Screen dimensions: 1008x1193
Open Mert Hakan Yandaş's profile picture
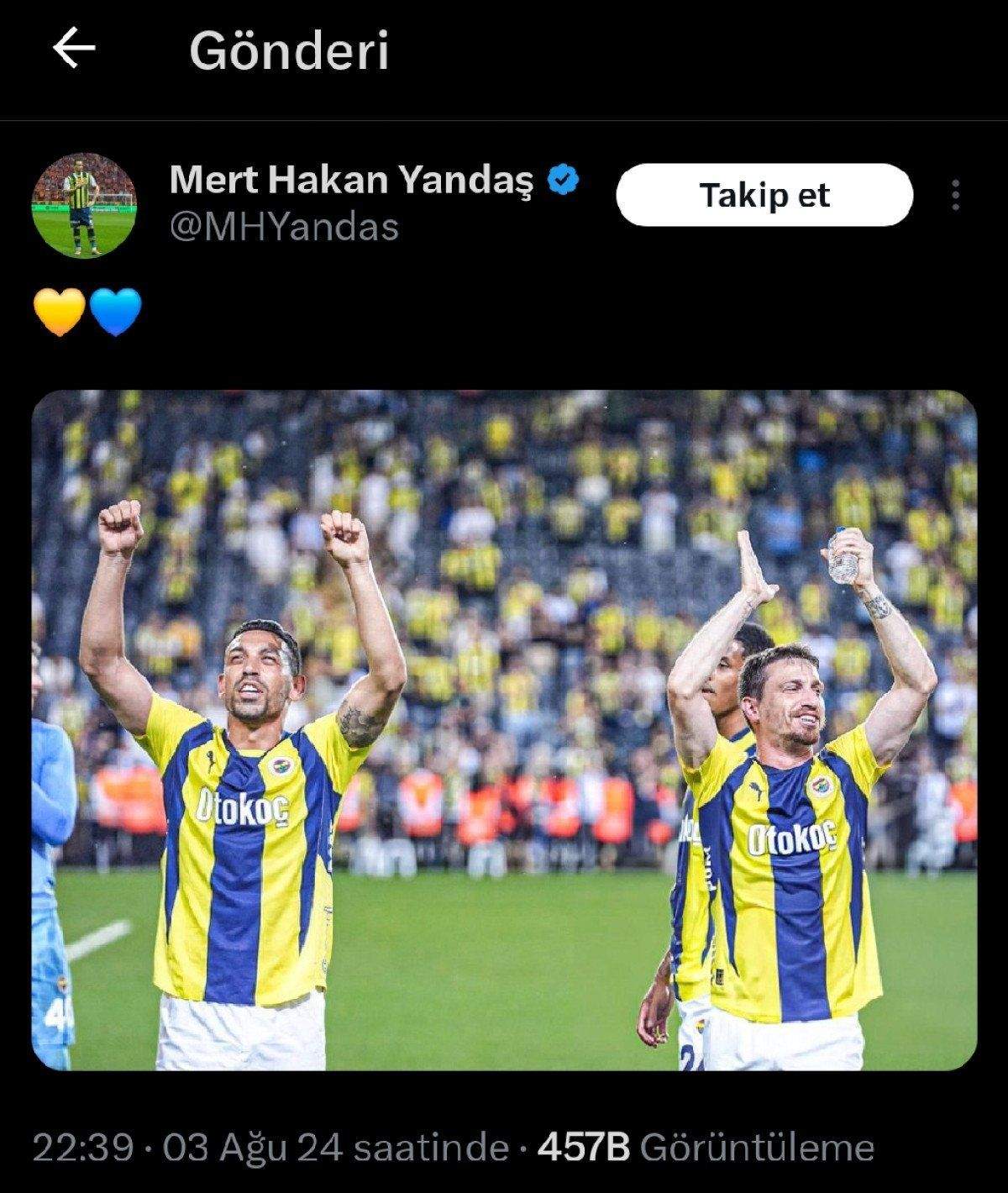point(84,205)
